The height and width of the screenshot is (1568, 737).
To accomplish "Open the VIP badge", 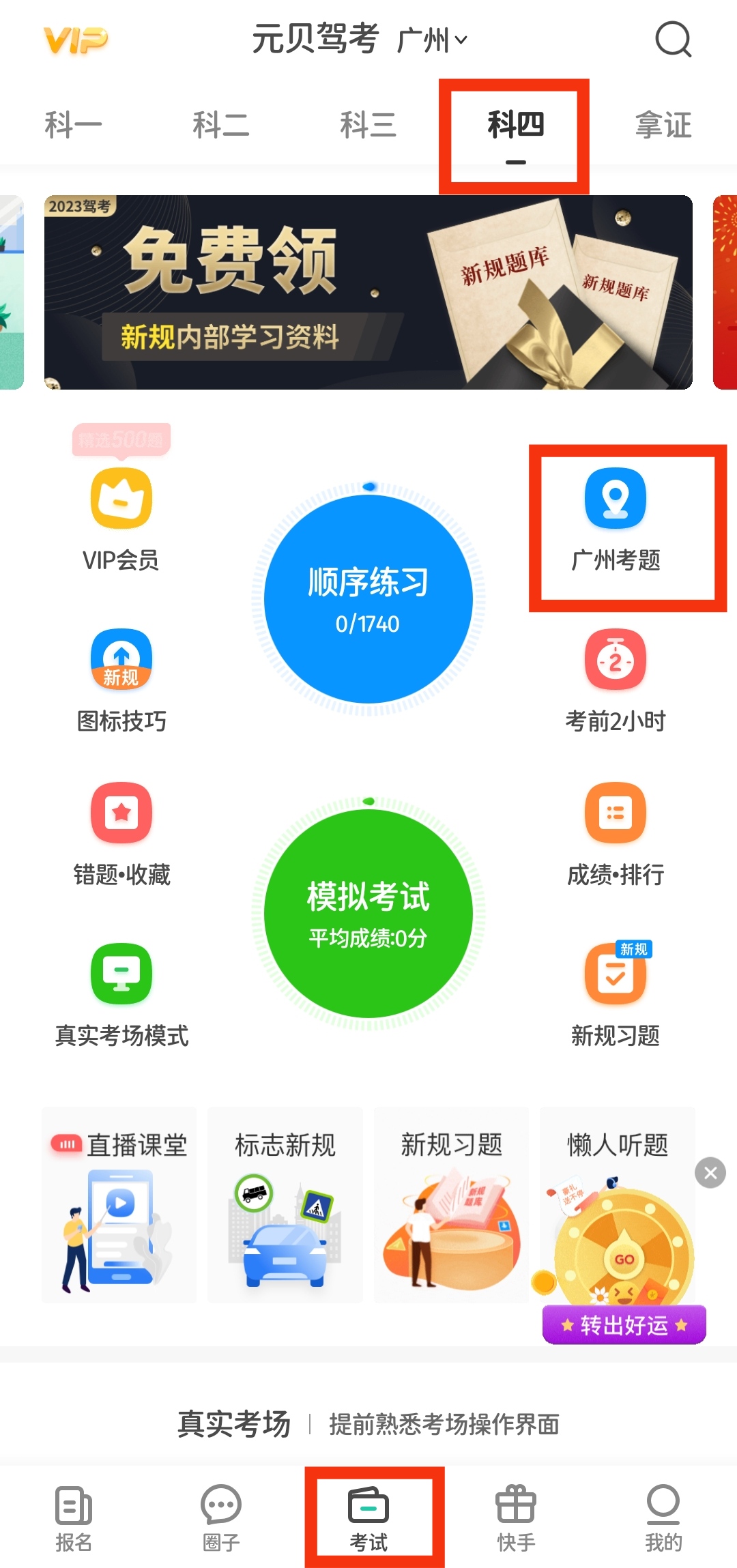I will pyautogui.click(x=76, y=40).
